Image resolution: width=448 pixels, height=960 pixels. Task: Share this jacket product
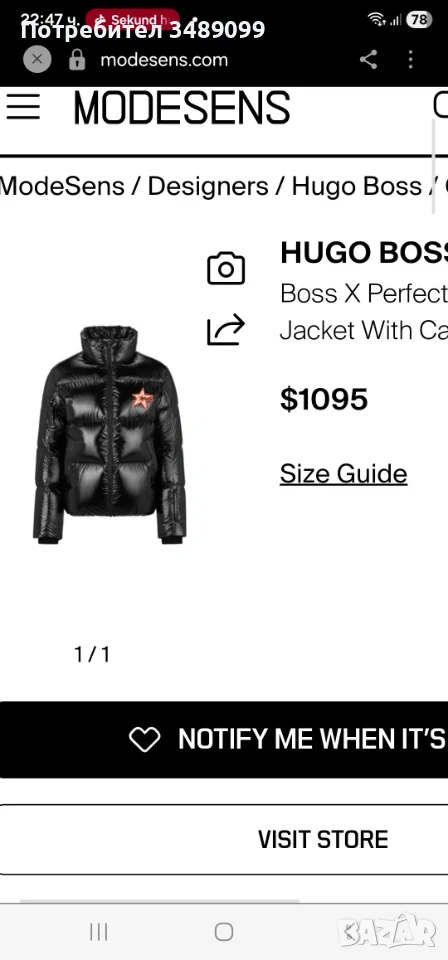click(226, 329)
